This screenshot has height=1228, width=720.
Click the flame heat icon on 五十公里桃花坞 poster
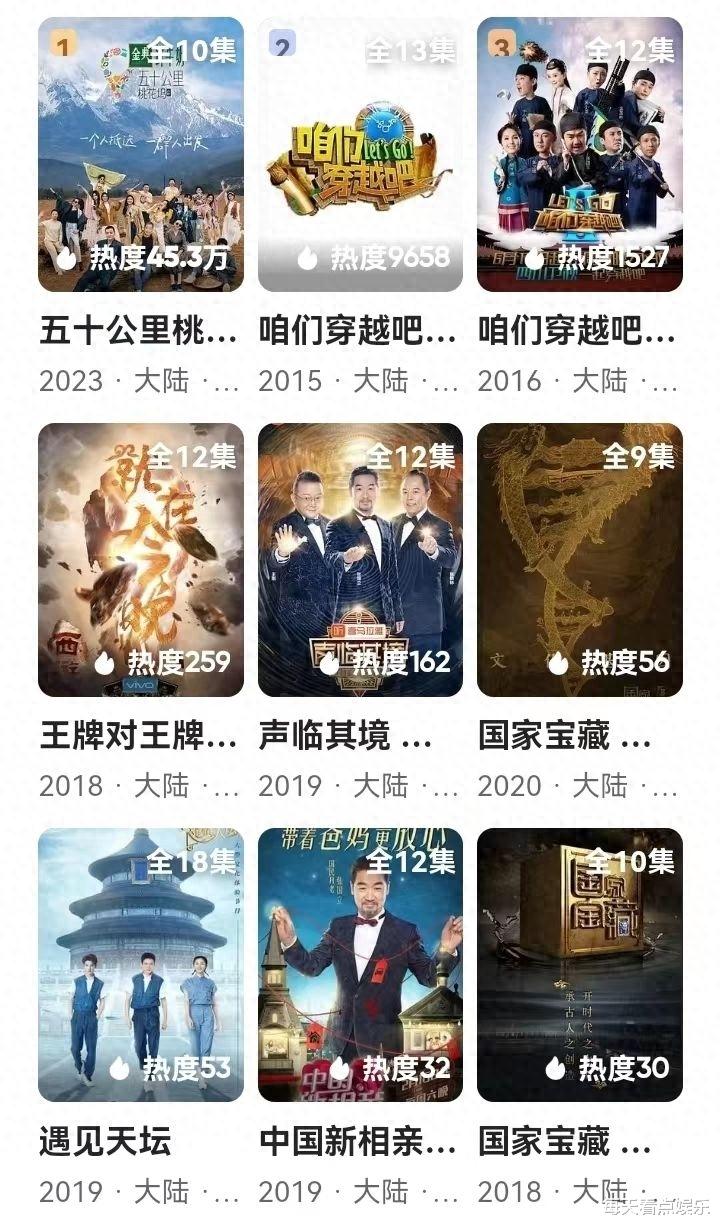click(x=68, y=256)
